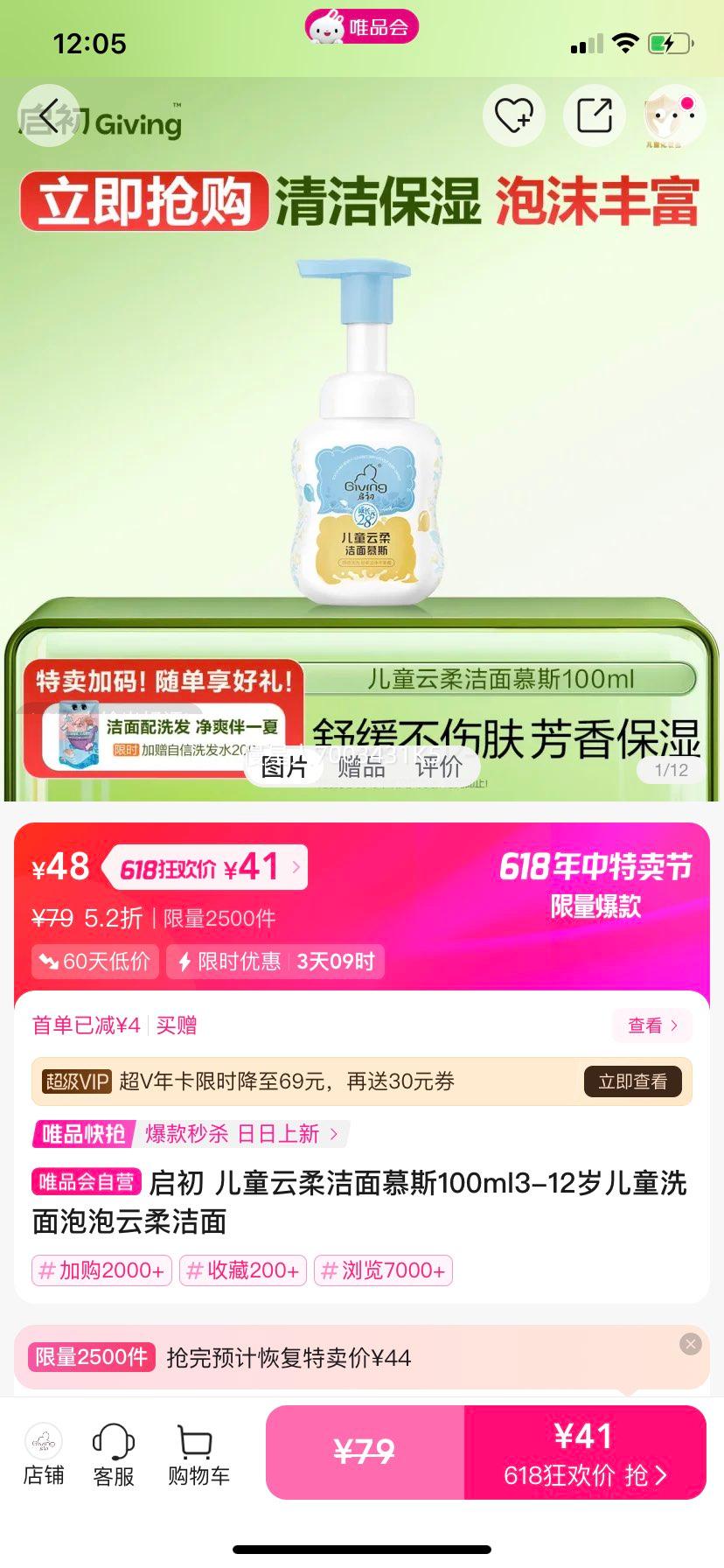This screenshot has width=724, height=1568.
Task: Contact 客服 customer service
Action: [114, 1453]
